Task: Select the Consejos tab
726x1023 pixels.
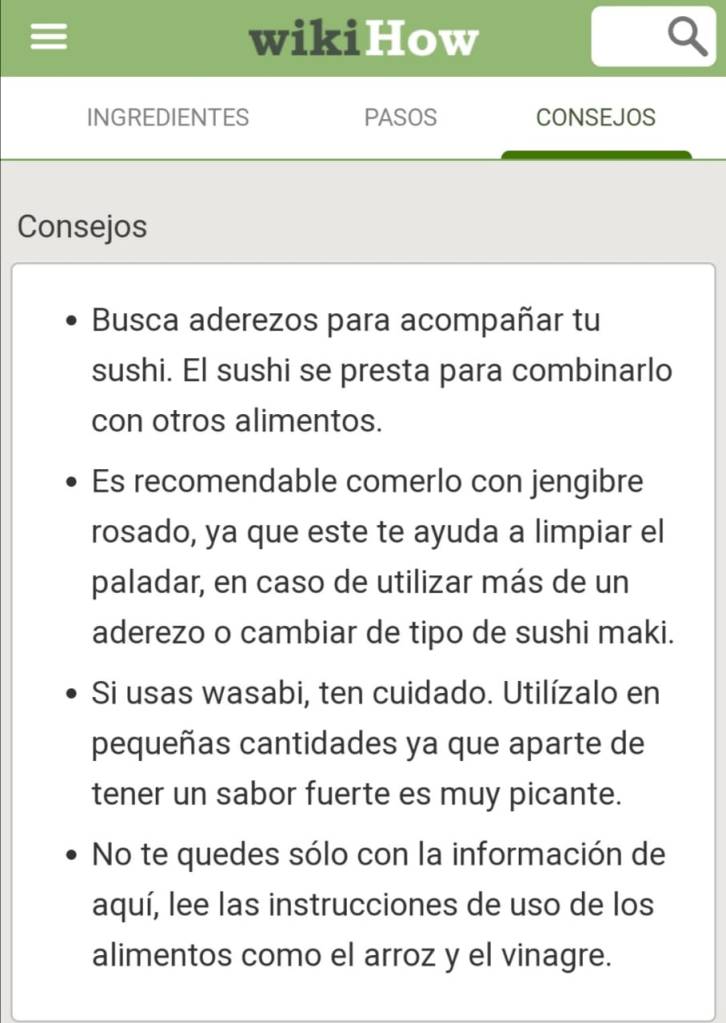Action: [x=596, y=117]
